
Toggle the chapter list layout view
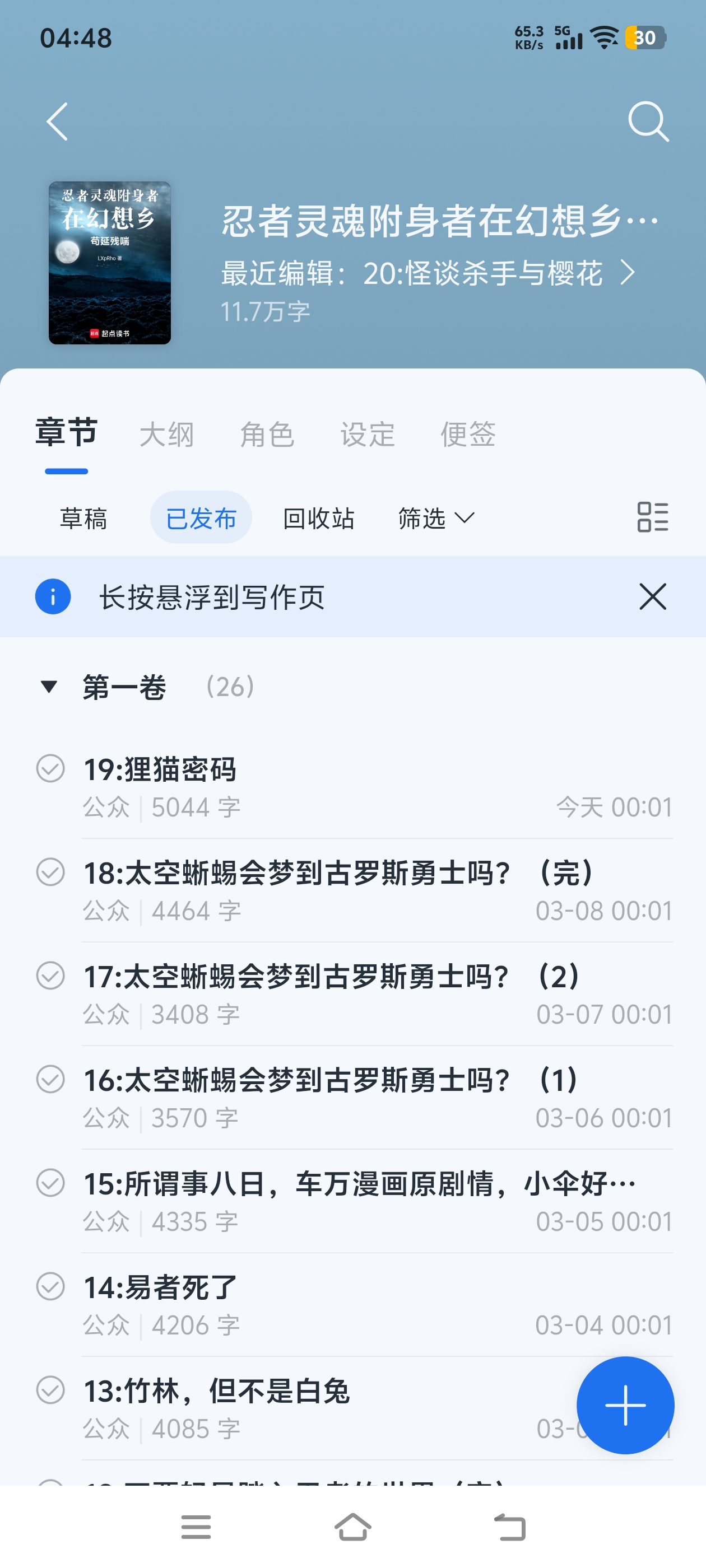652,517
